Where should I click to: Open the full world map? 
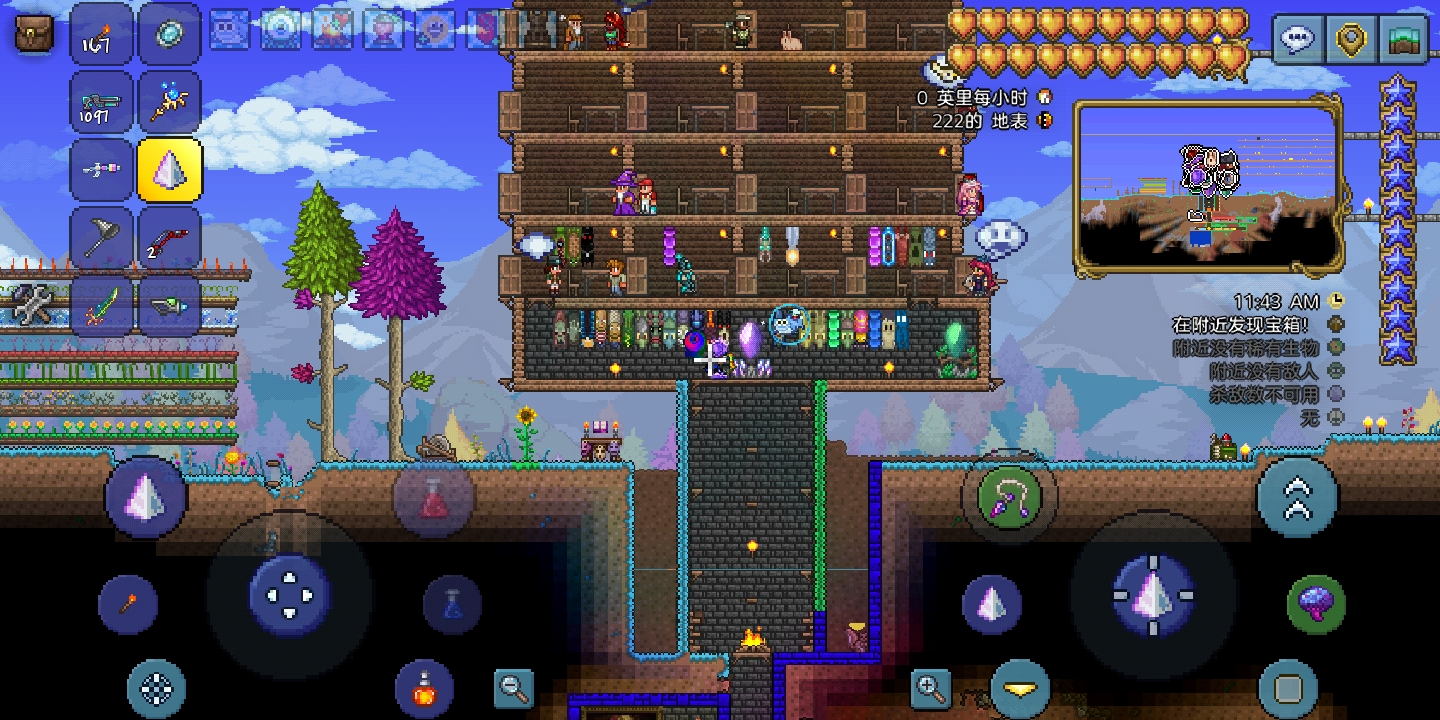1406,40
